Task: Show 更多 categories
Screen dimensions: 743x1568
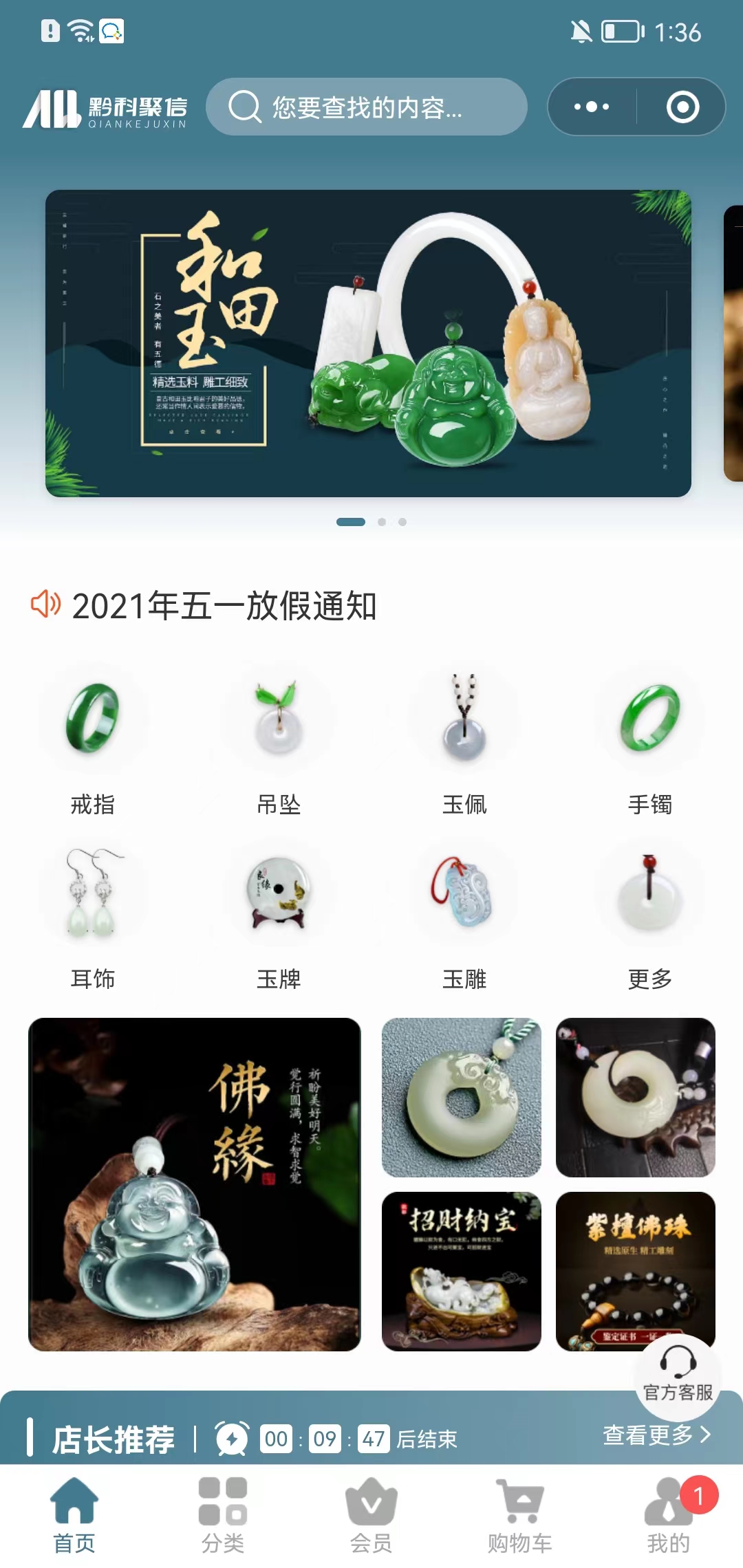Action: tap(650, 915)
